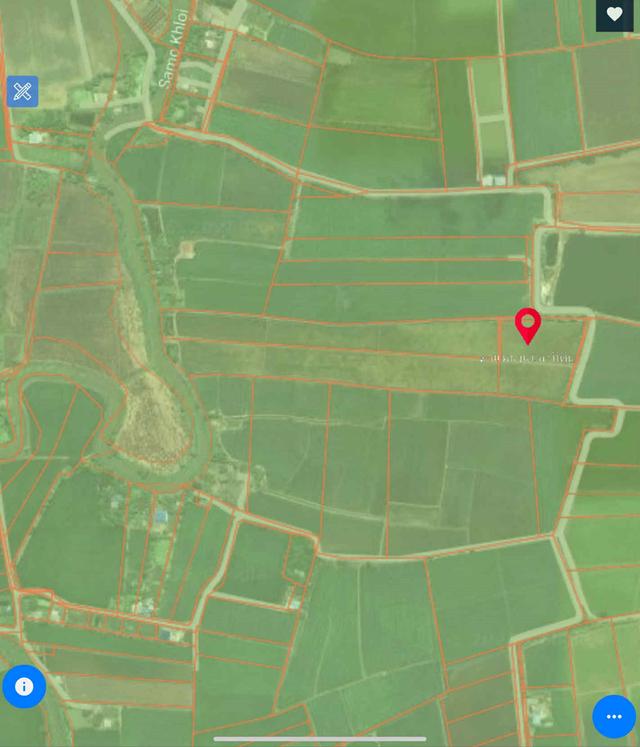Open the measuring tools button
The image size is (640, 747).
click(x=22, y=92)
